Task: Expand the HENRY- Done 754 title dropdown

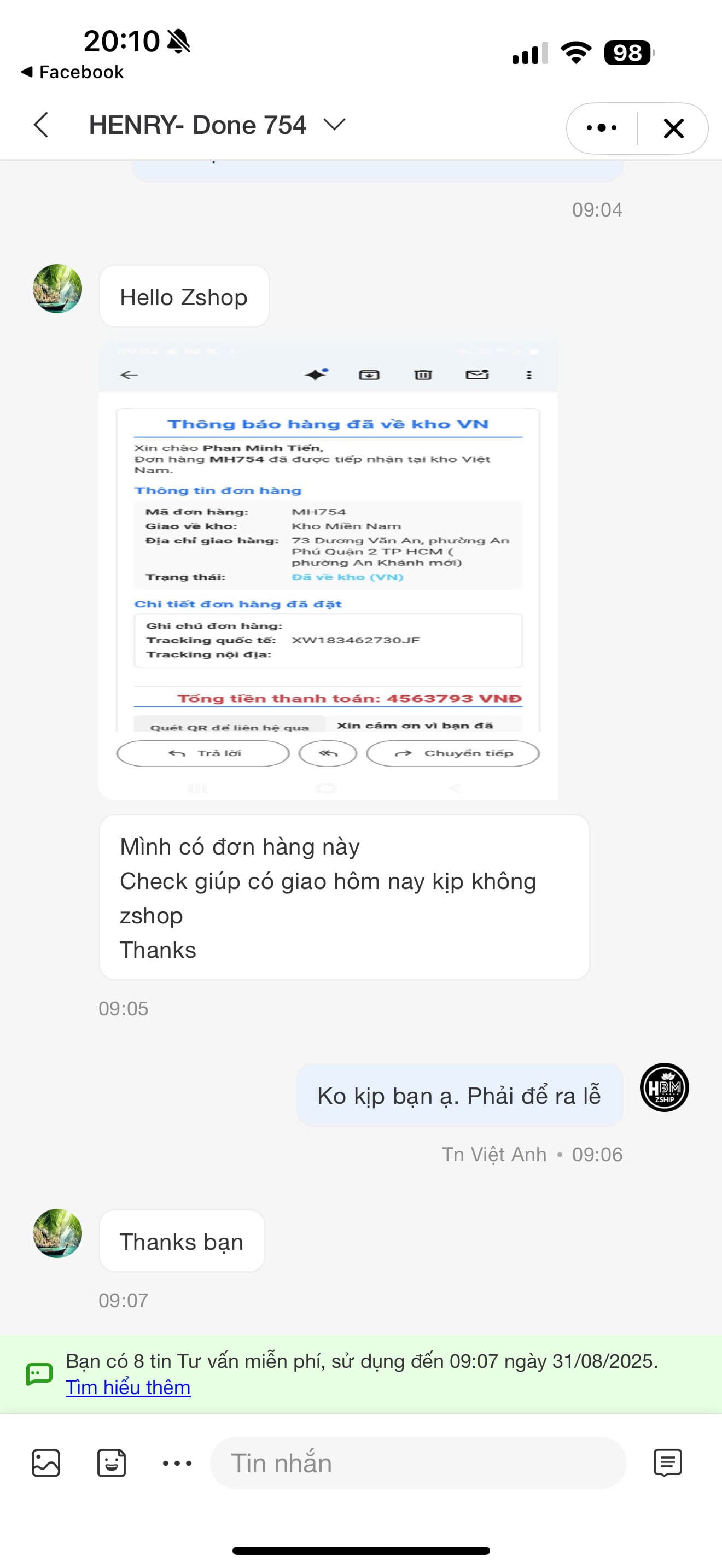Action: 334,125
